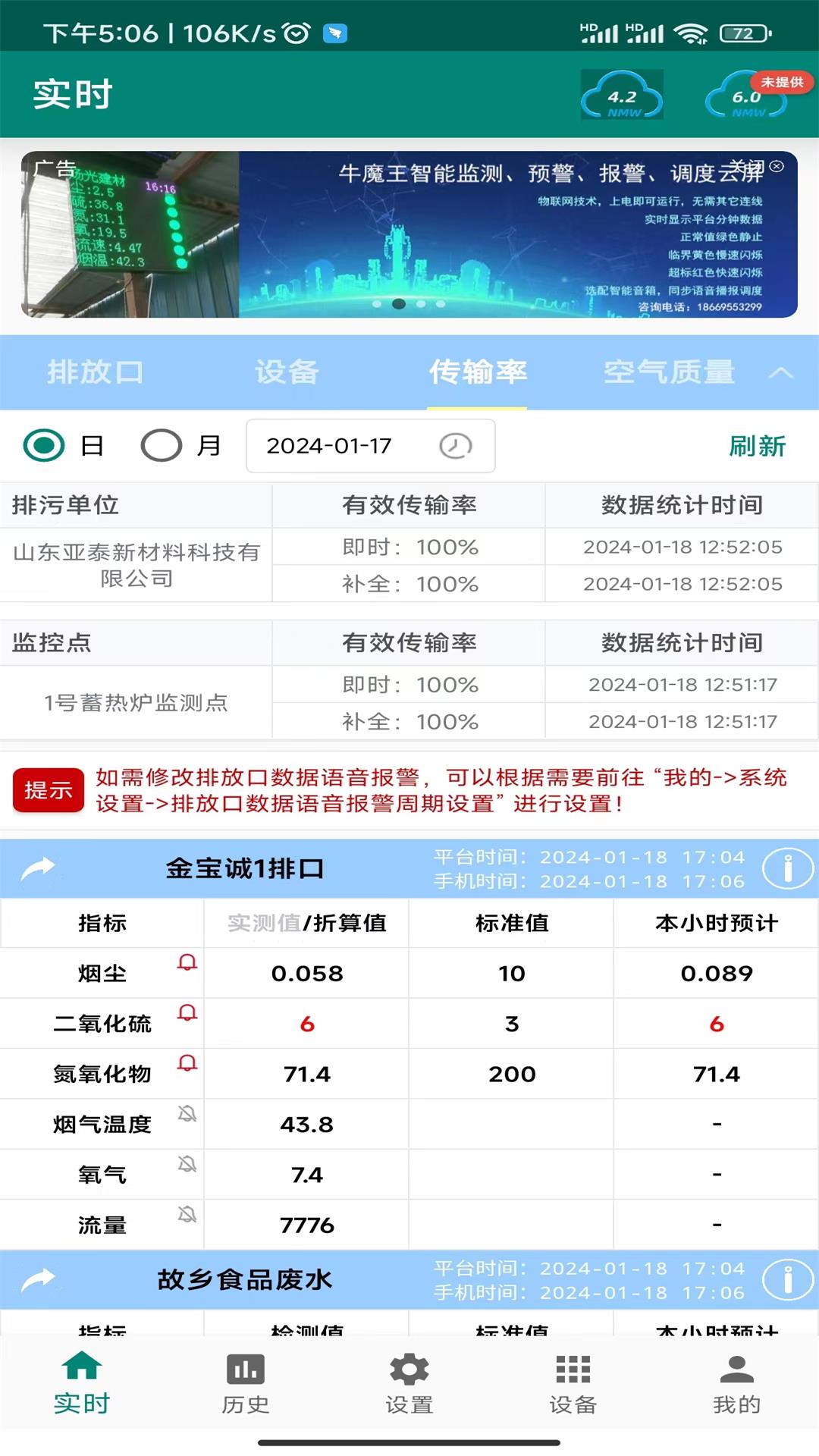The width and height of the screenshot is (819, 1456).
Task: Select the 月 radio option
Action: tap(162, 445)
